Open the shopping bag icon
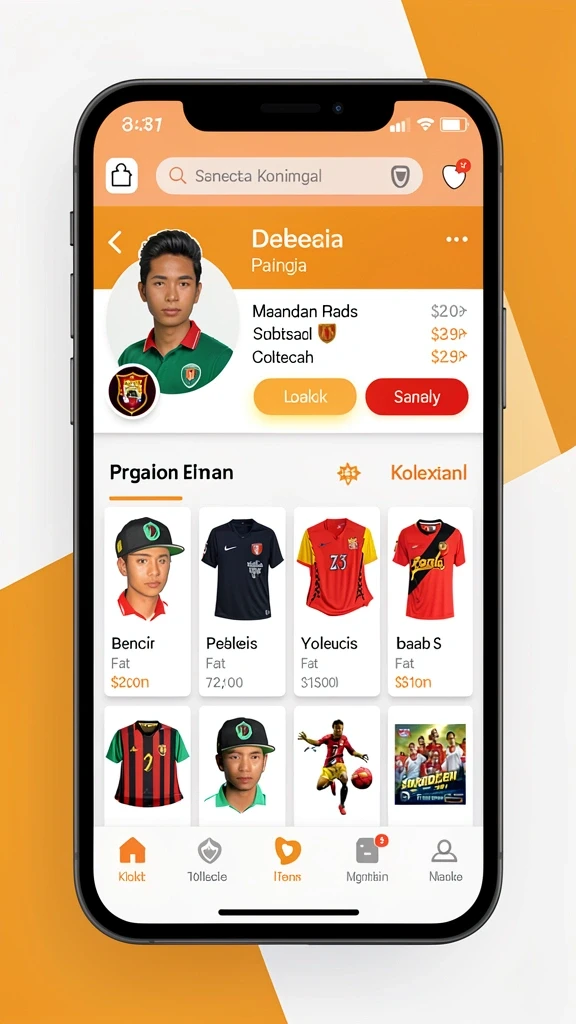 point(121,176)
